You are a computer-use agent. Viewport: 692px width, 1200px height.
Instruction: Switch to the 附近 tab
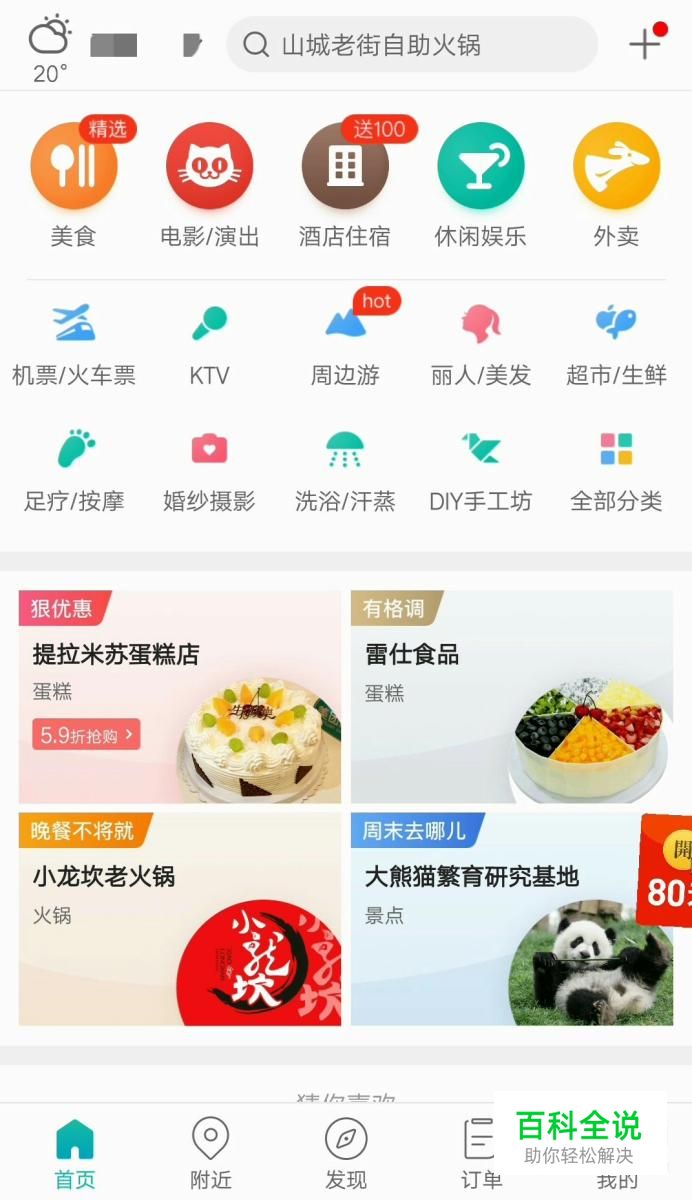pos(210,1153)
